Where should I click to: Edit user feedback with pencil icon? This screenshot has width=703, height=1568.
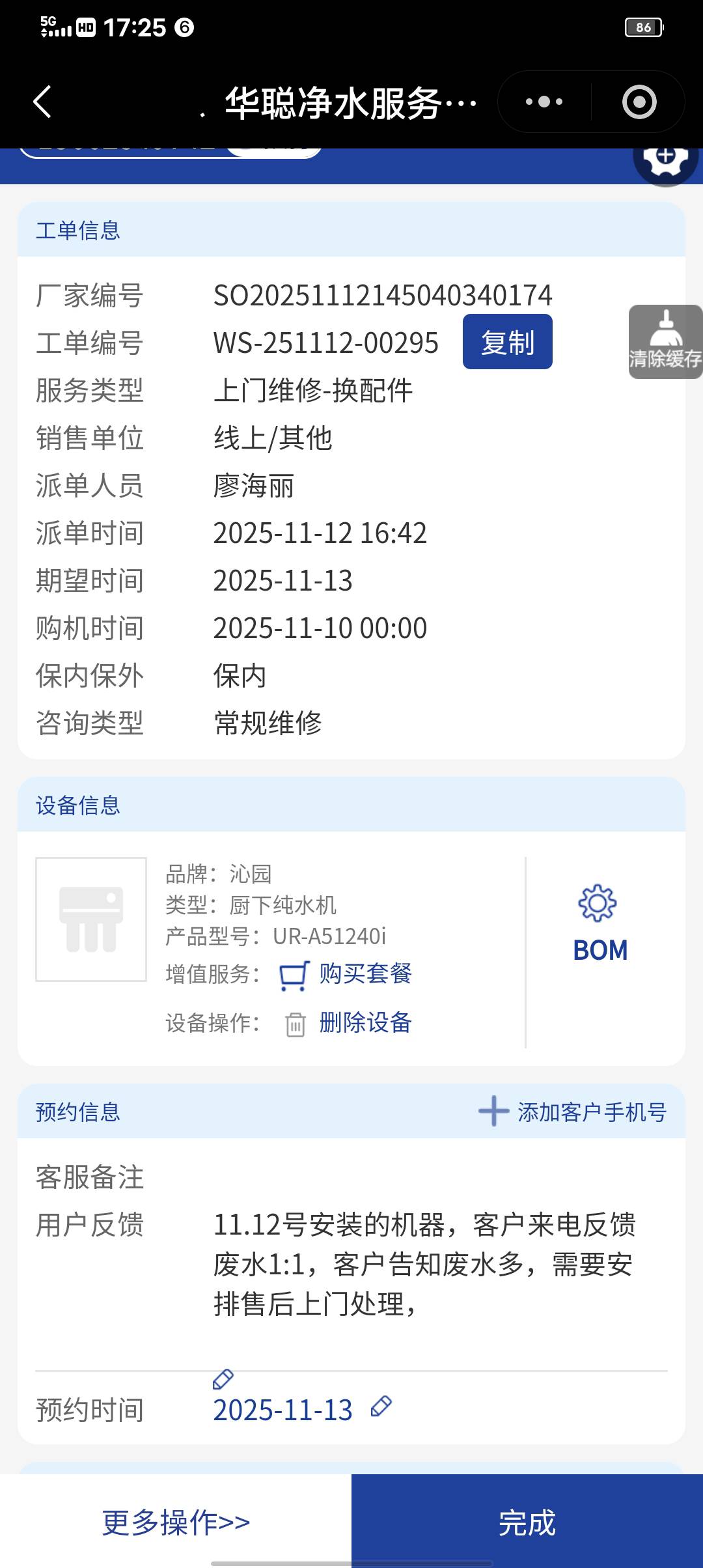[x=223, y=1379]
